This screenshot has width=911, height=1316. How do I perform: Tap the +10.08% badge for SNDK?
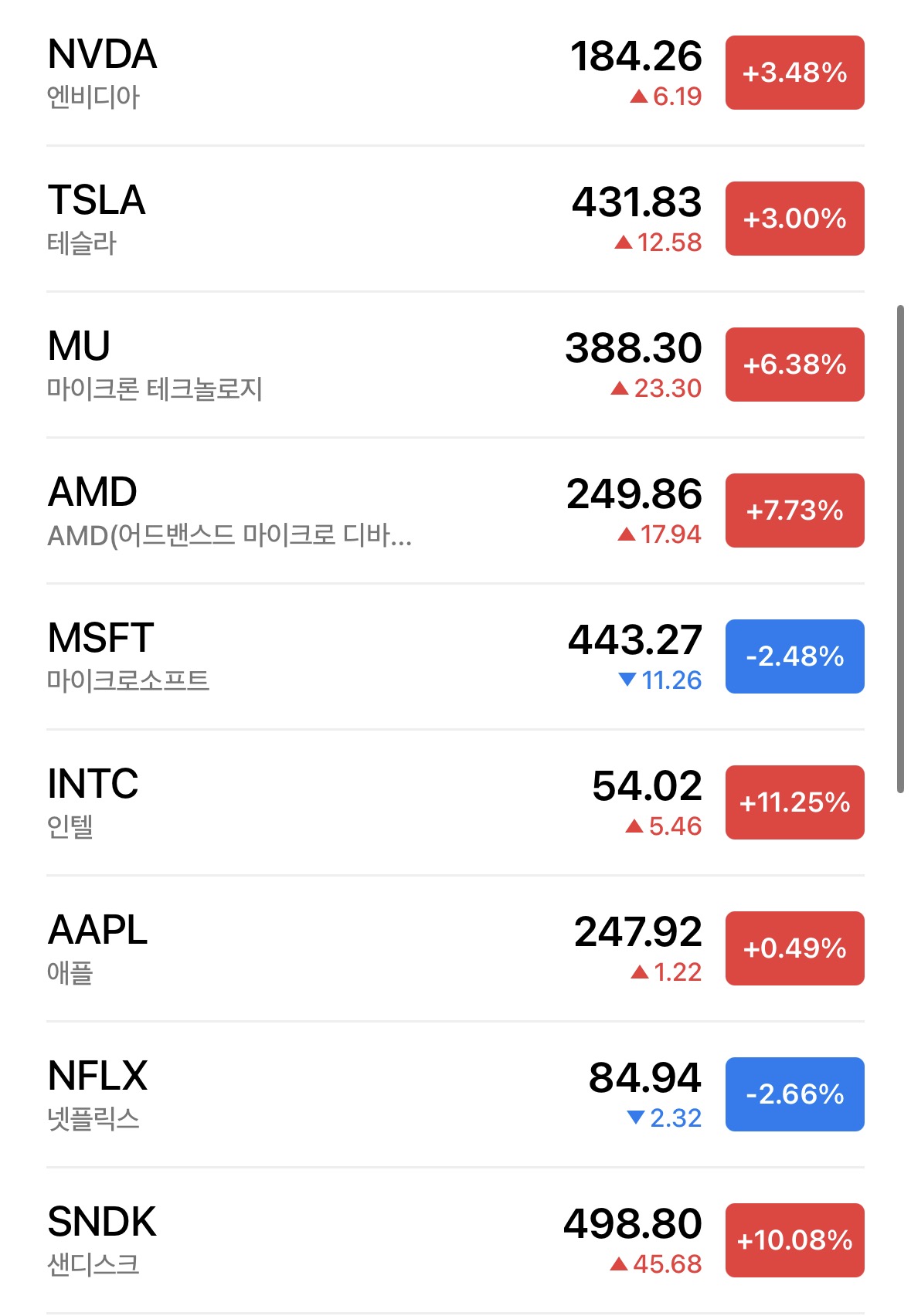tap(794, 1240)
